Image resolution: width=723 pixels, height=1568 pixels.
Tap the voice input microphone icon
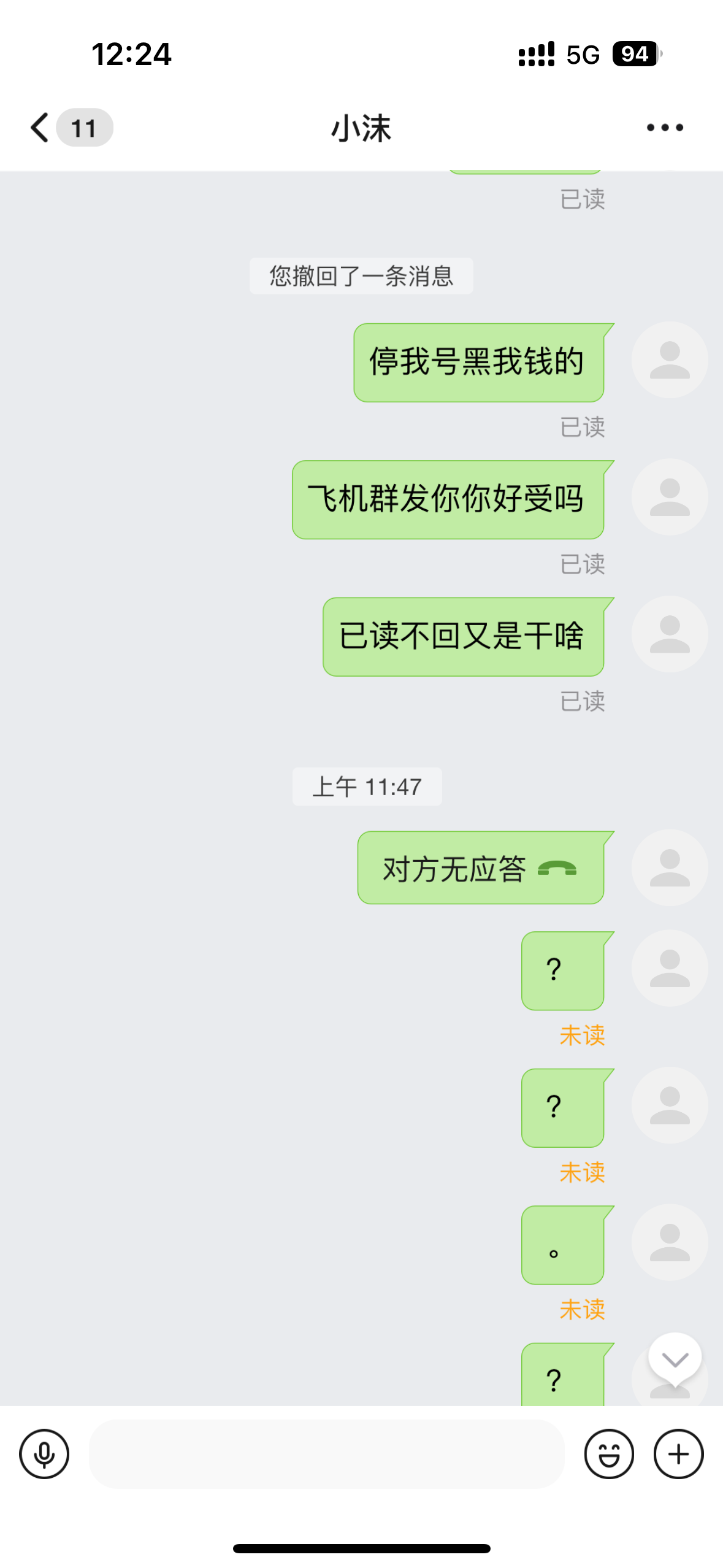(44, 1454)
